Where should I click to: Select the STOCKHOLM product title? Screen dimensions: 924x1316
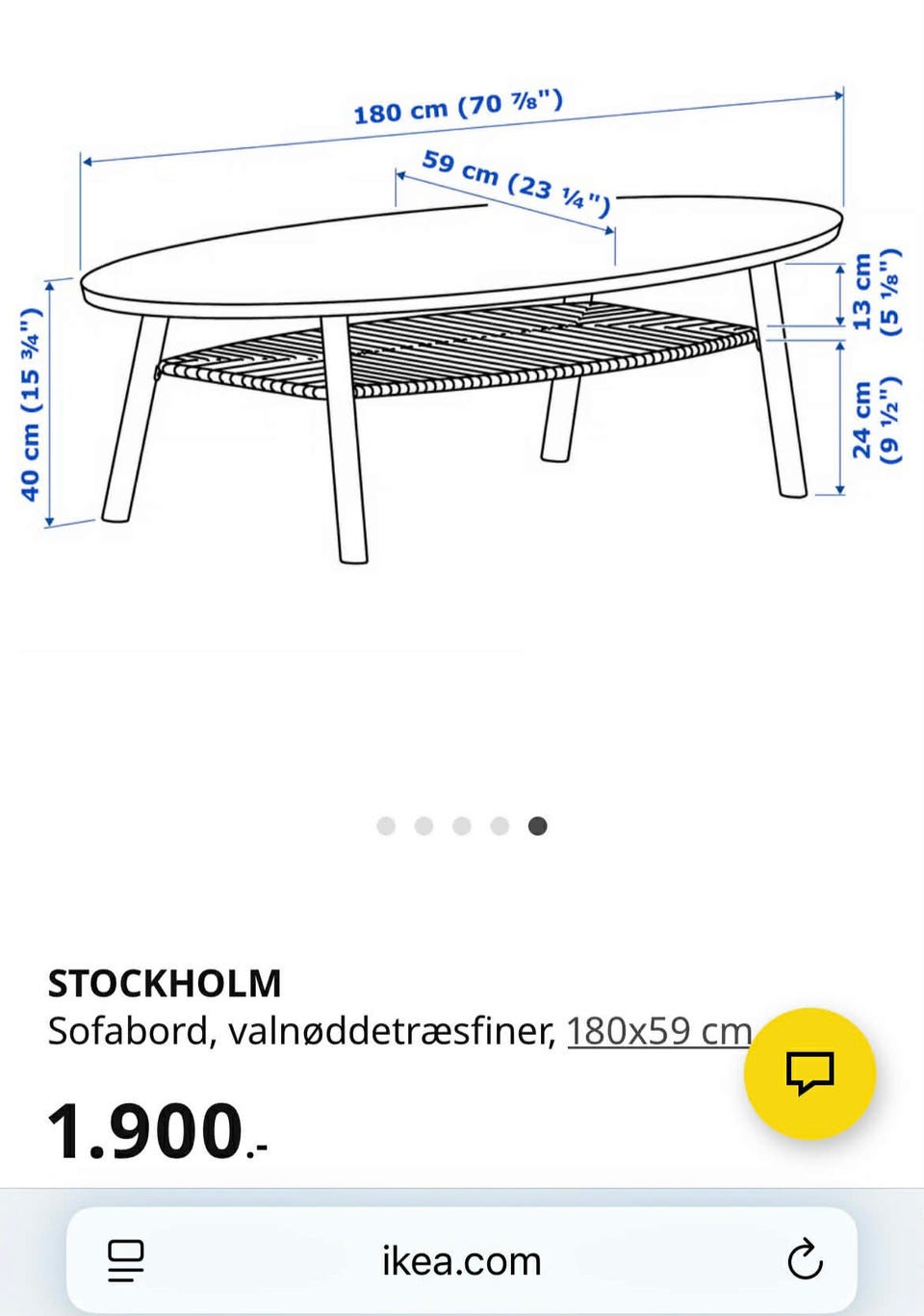pyautogui.click(x=164, y=983)
